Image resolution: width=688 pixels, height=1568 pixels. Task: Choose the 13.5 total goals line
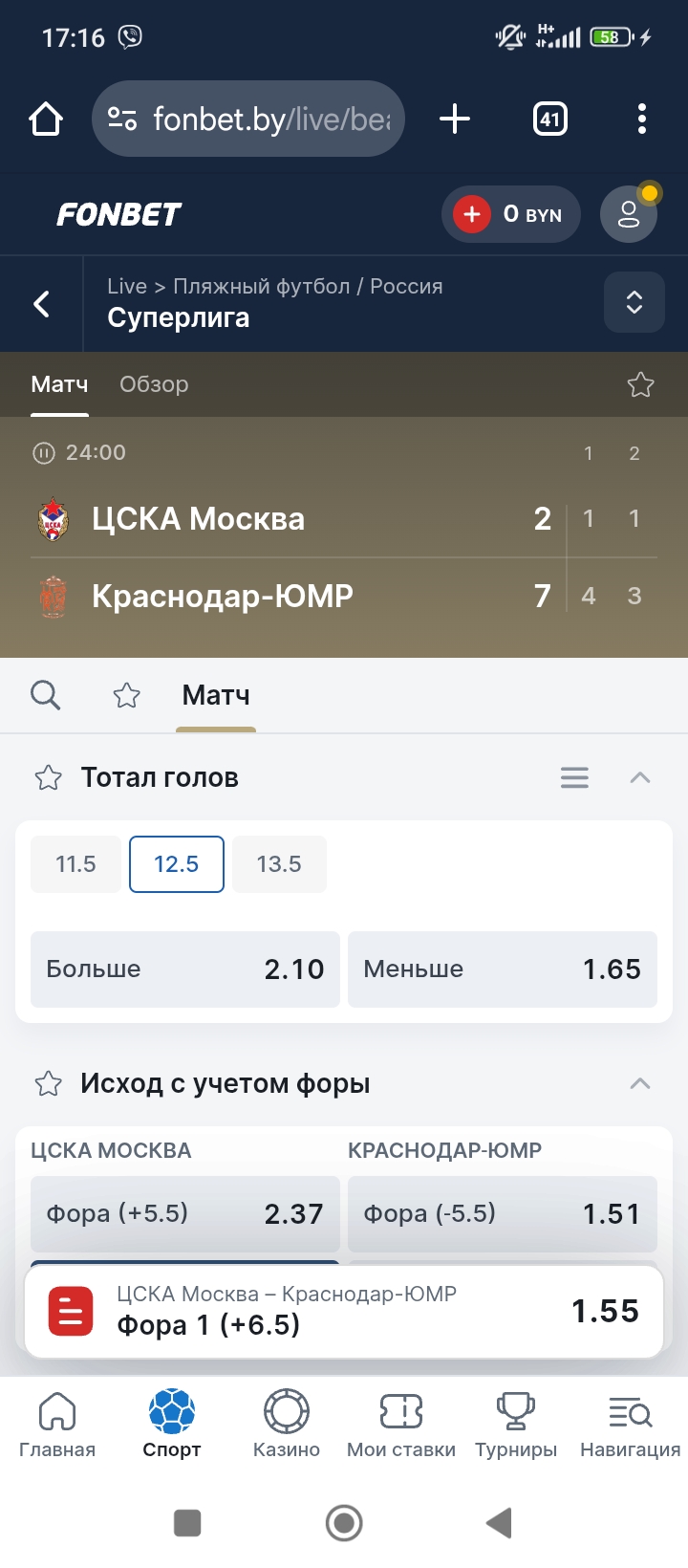(x=279, y=863)
